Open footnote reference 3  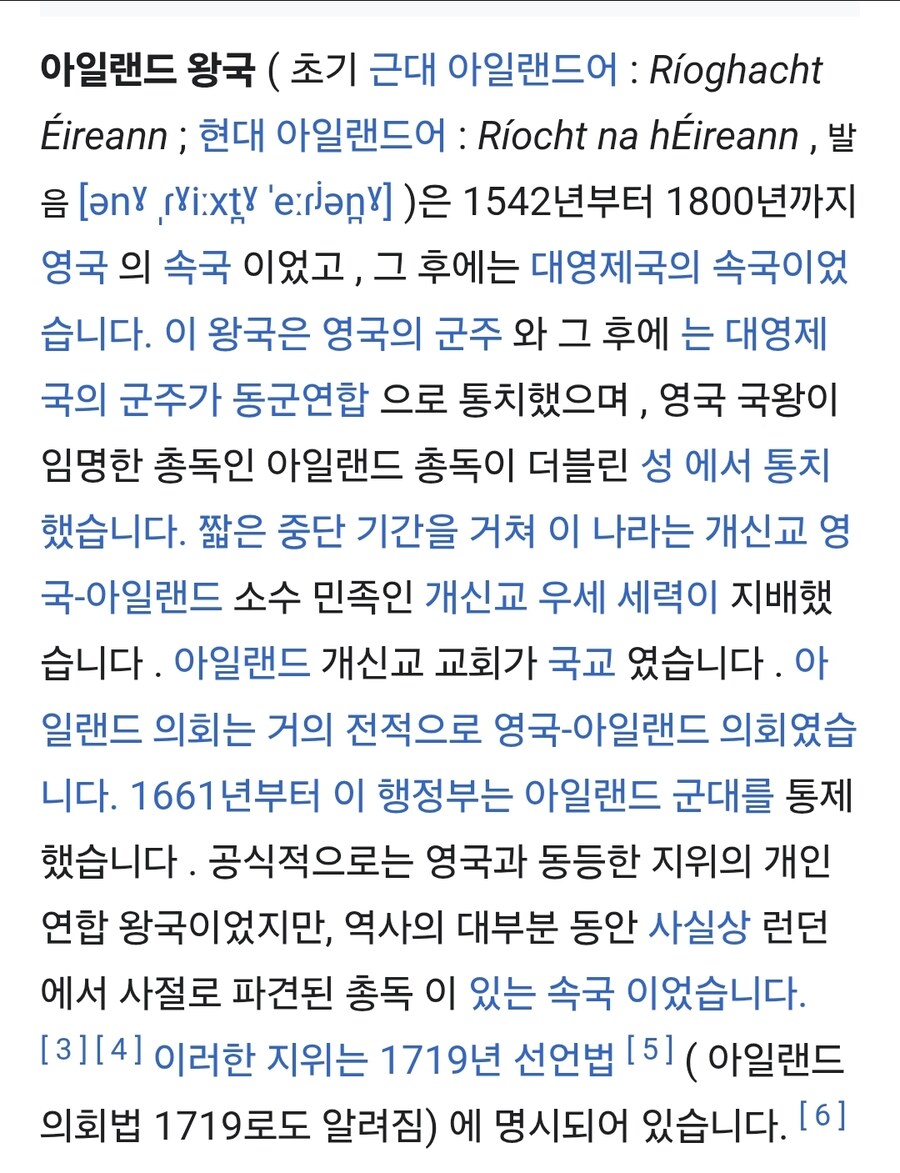62,1050
